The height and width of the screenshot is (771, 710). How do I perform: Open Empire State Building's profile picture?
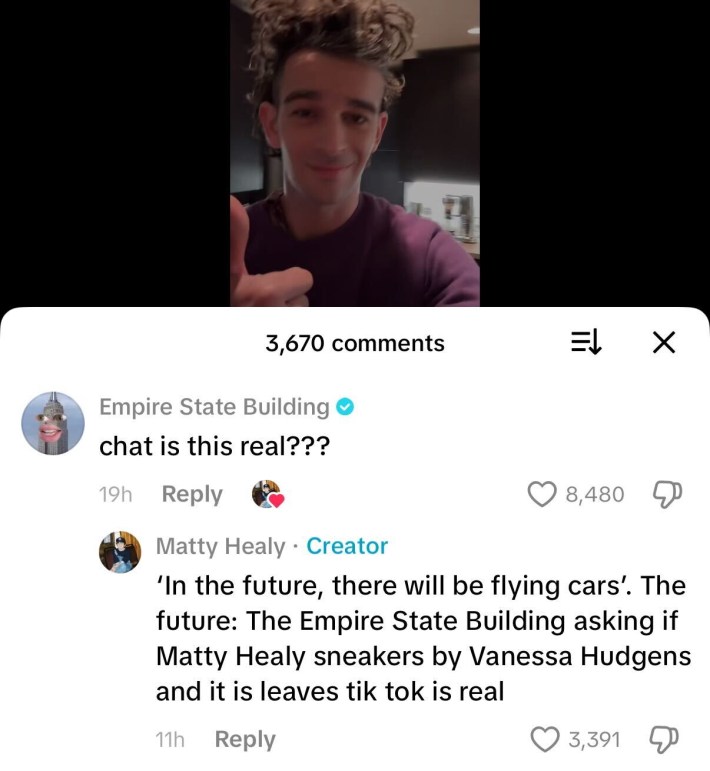(52, 423)
